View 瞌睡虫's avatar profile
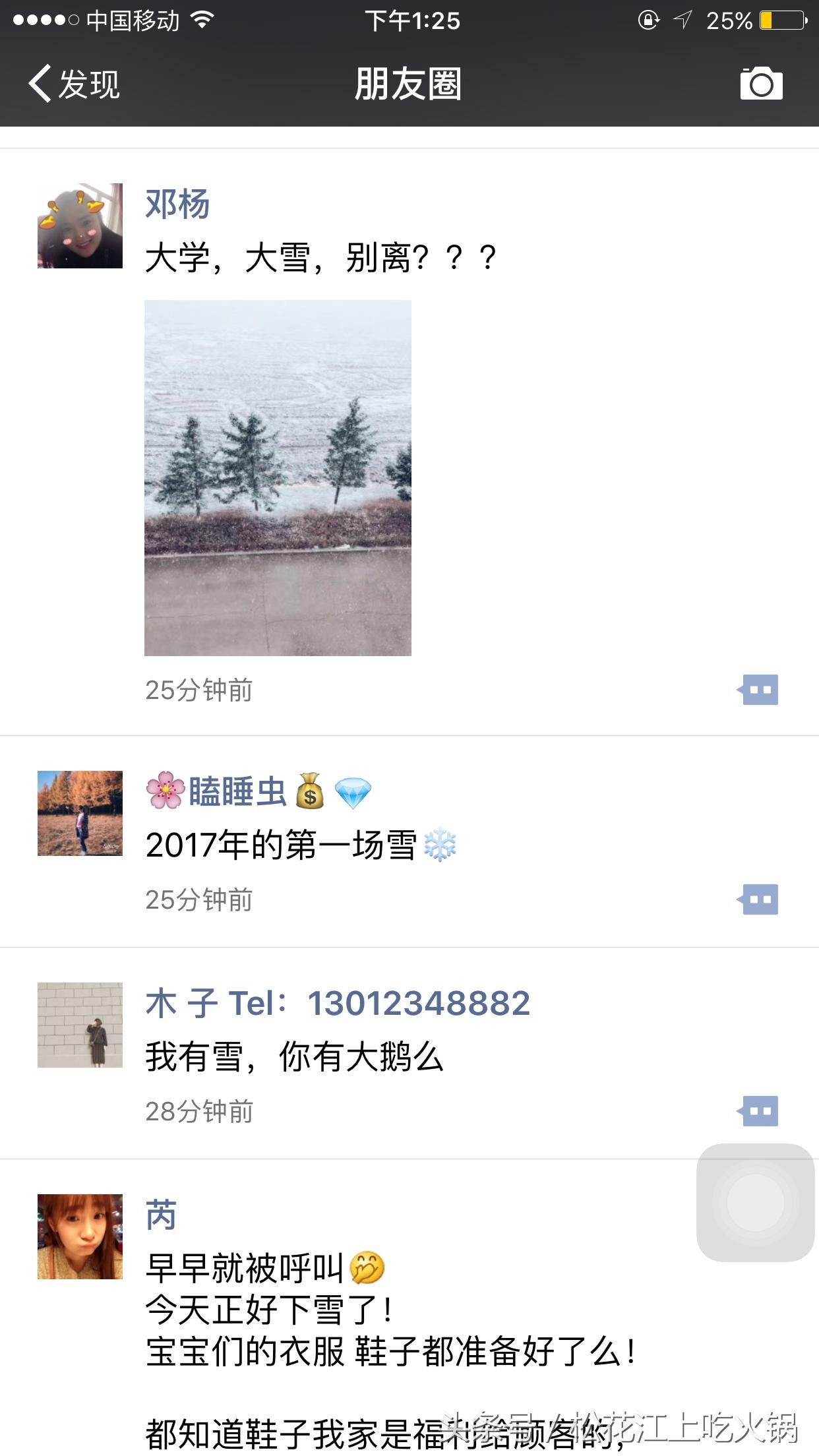 pyautogui.click(x=80, y=813)
